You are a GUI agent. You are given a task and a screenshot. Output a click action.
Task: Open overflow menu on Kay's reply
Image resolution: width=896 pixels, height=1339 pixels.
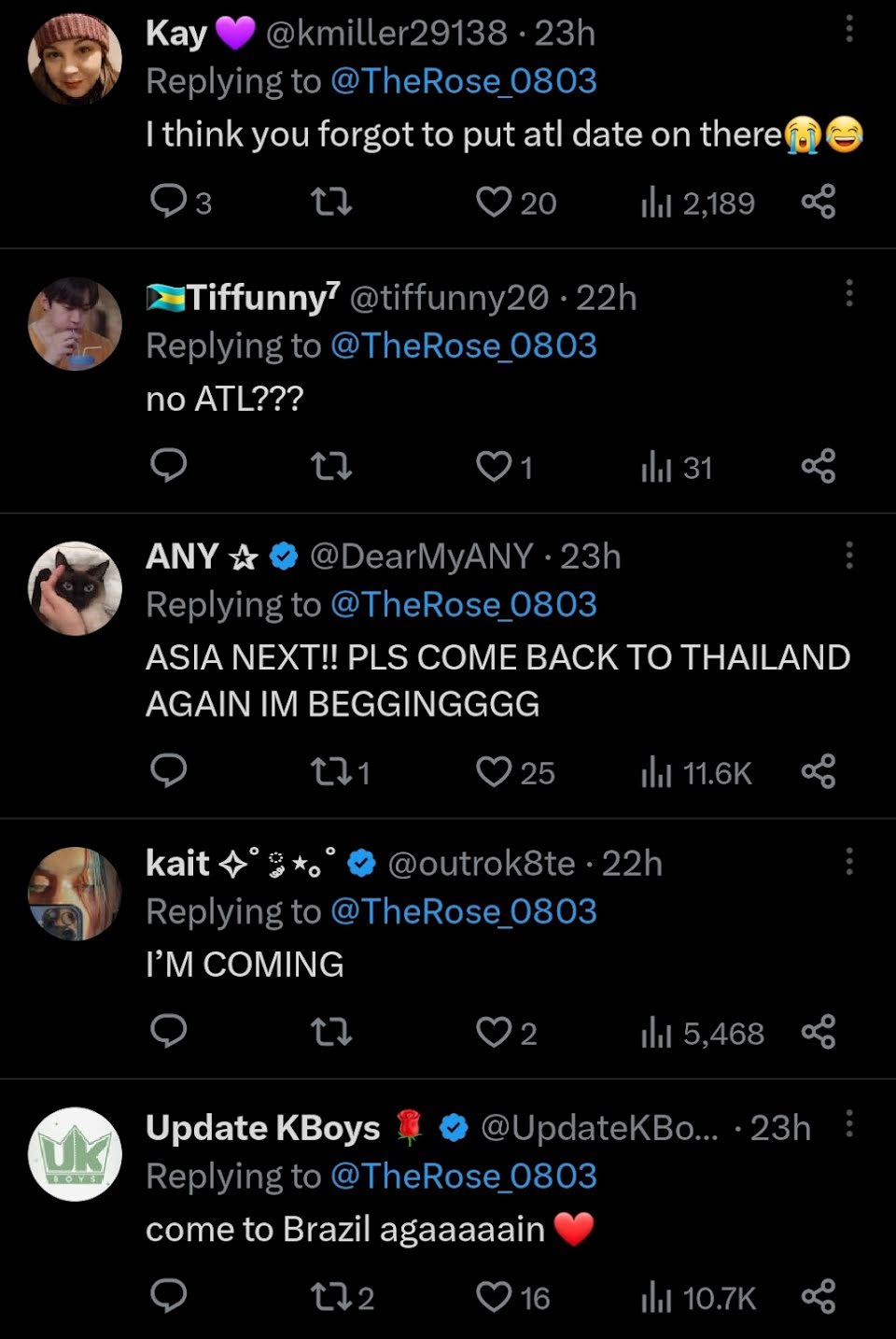(848, 29)
